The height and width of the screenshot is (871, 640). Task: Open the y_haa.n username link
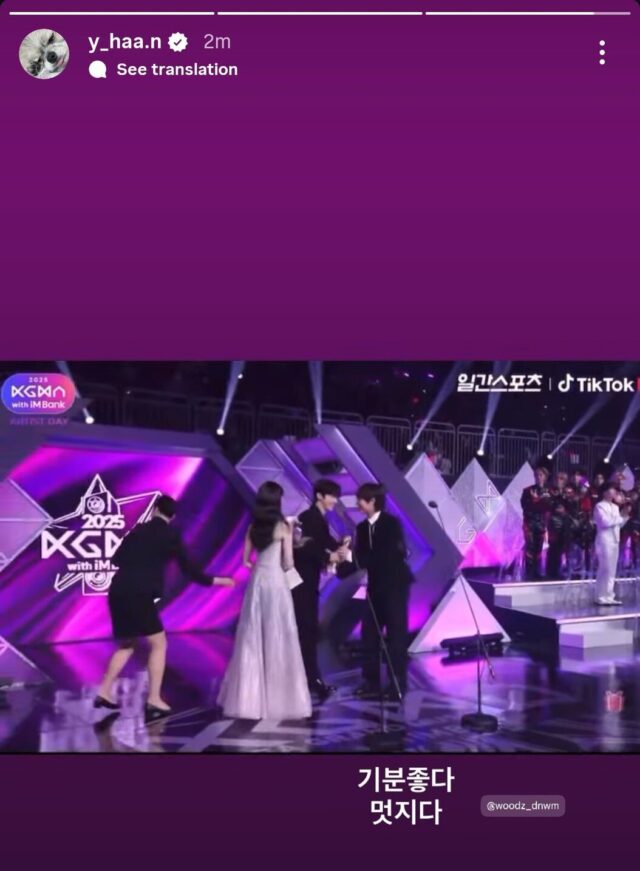pos(124,41)
